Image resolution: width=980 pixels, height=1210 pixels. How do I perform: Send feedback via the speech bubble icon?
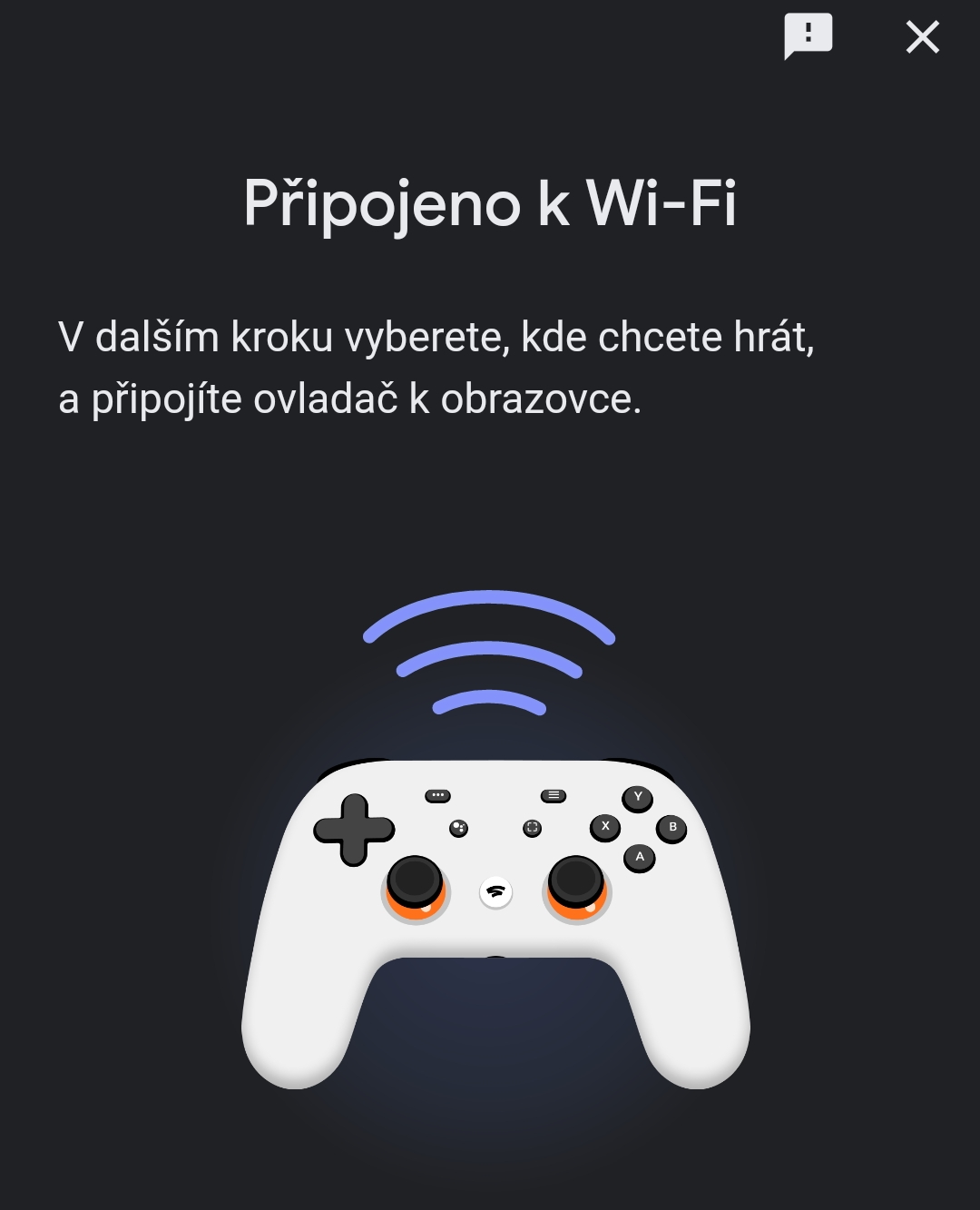[x=808, y=36]
